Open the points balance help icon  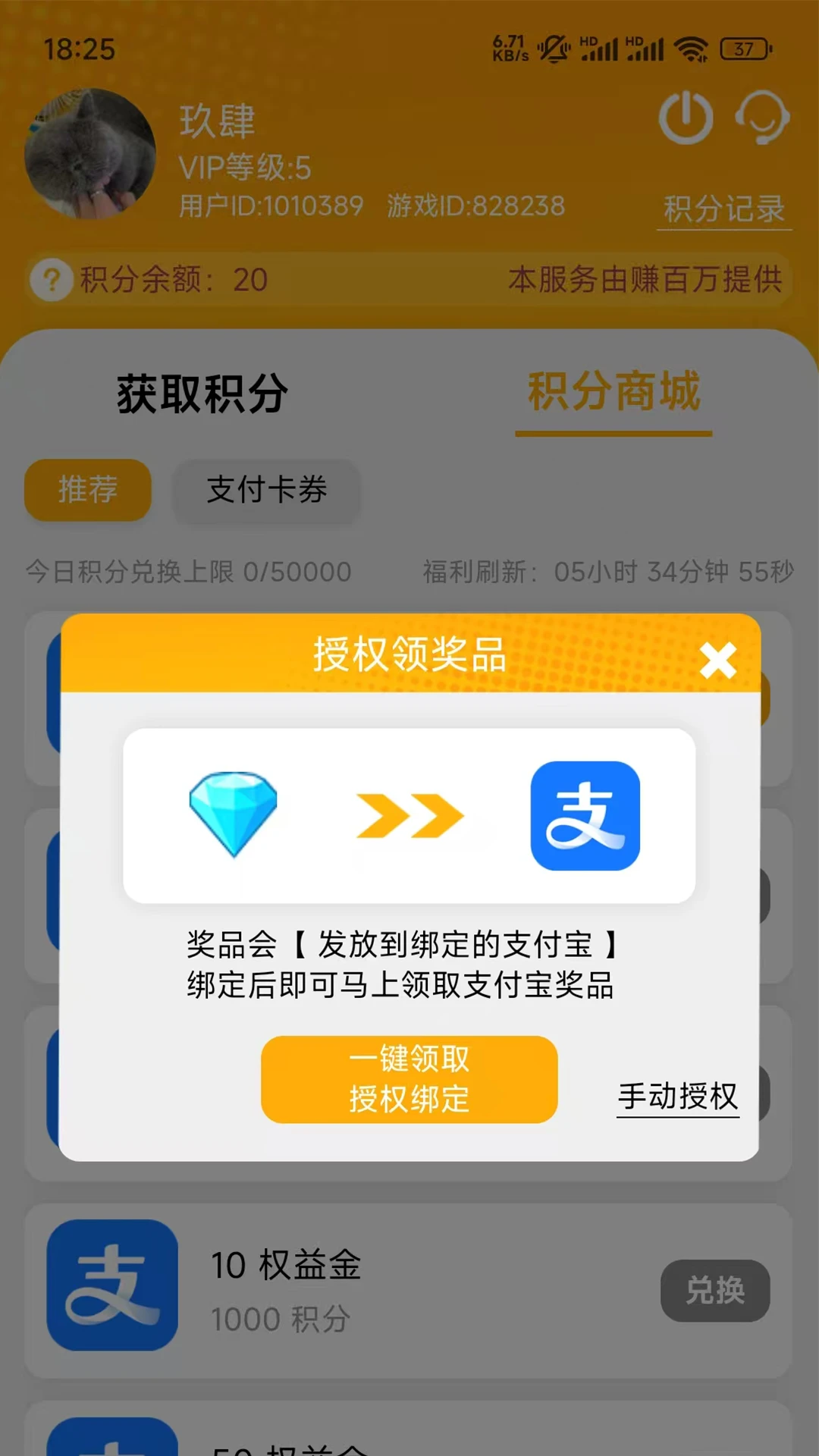(x=52, y=280)
